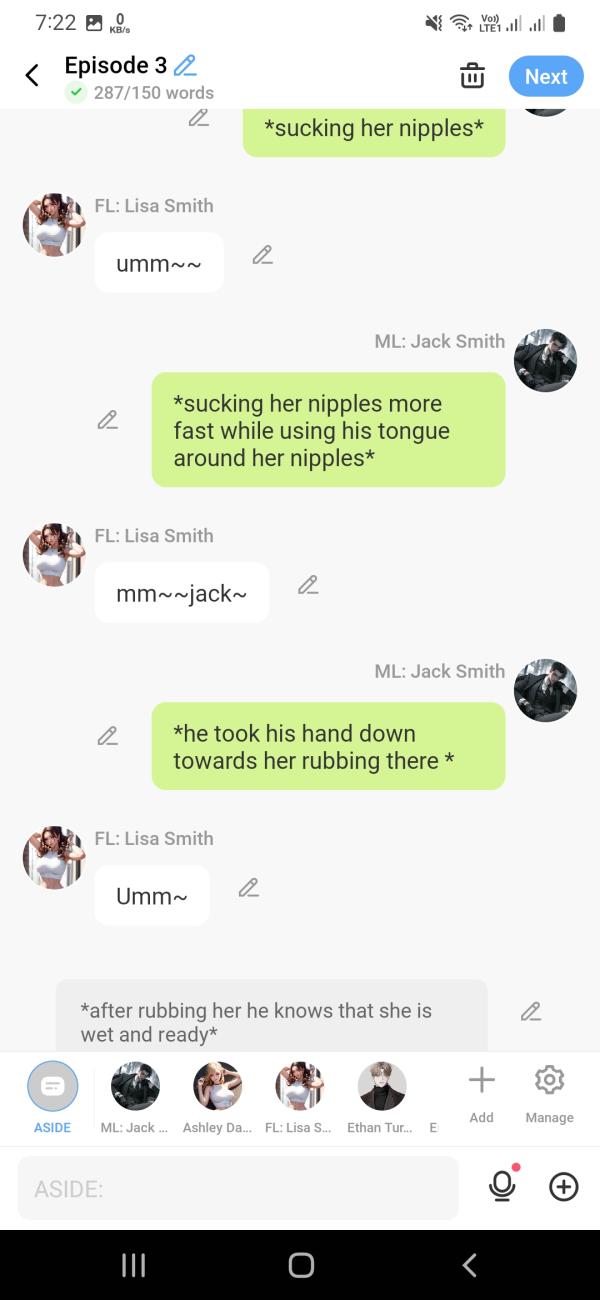The height and width of the screenshot is (1300, 600).
Task: Delete with the trash icon
Action: click(472, 76)
